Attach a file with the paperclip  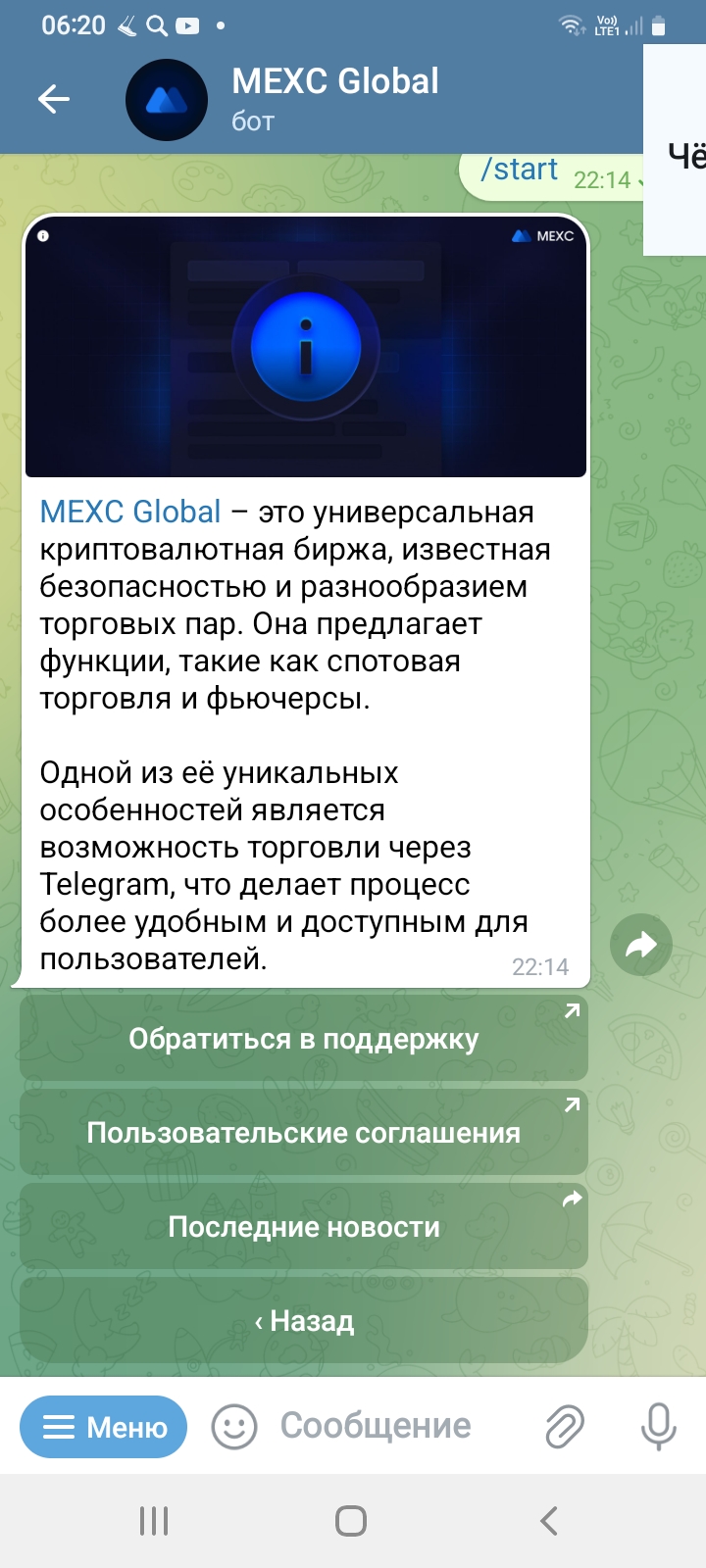click(x=565, y=1427)
